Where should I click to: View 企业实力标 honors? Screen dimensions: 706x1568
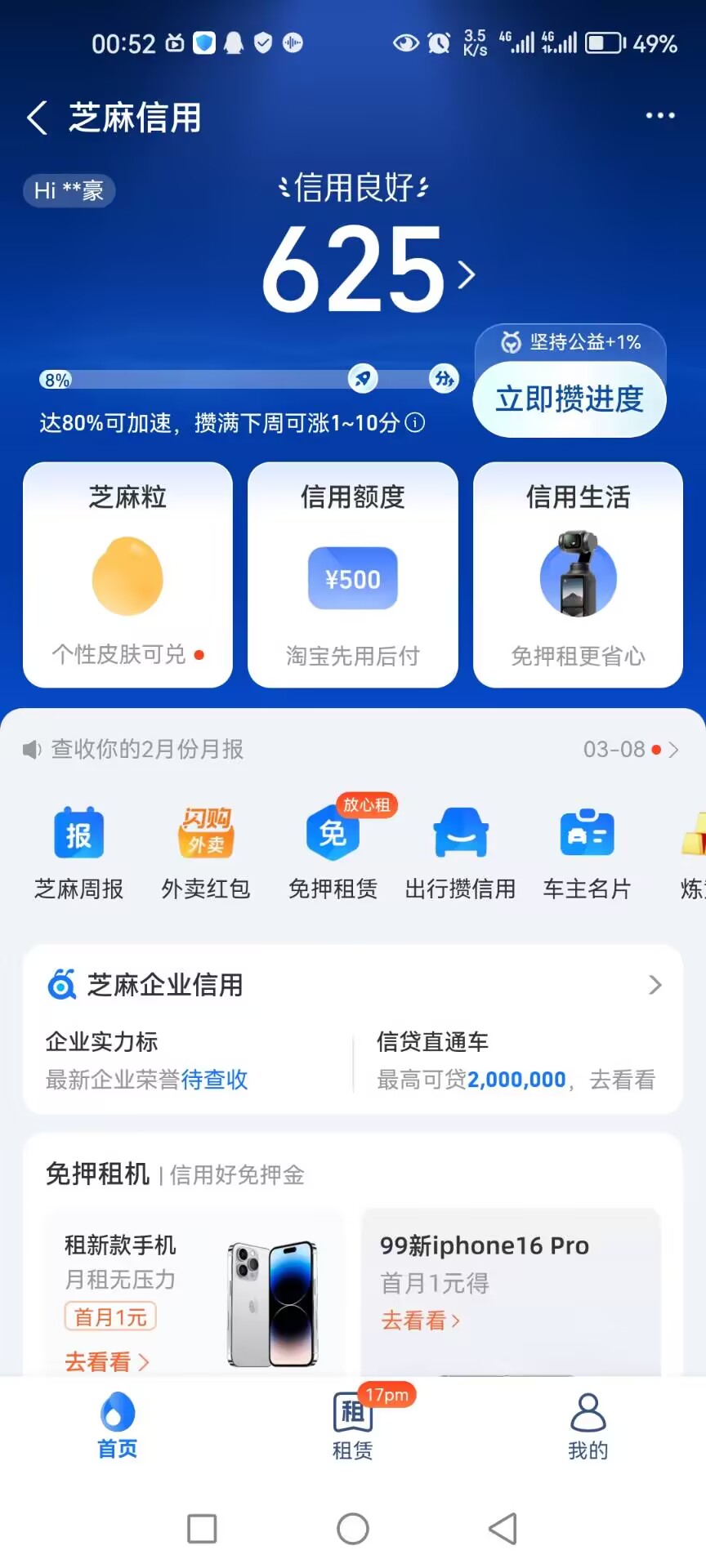coord(147,1062)
